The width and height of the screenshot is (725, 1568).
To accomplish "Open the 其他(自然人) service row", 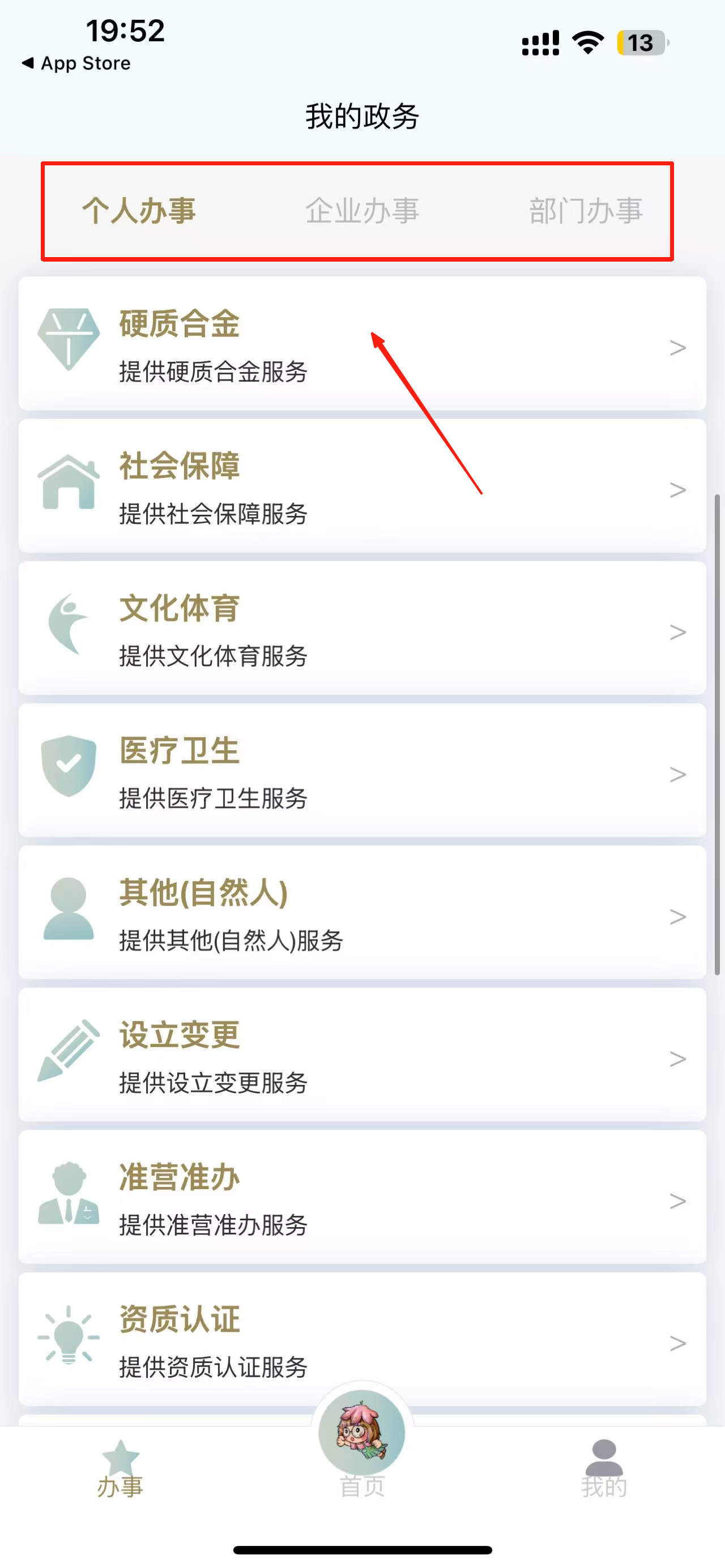I will [x=361, y=913].
